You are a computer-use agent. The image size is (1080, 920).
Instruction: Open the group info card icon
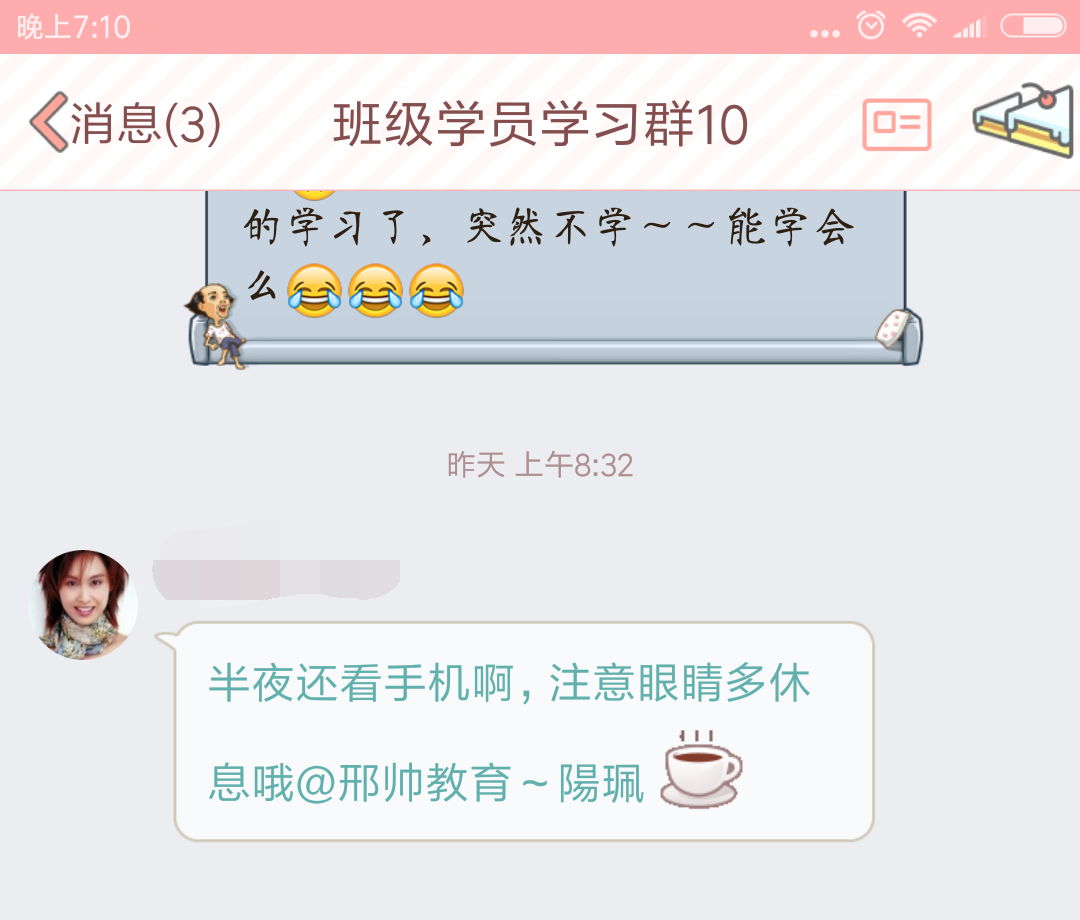pyautogui.click(x=897, y=125)
